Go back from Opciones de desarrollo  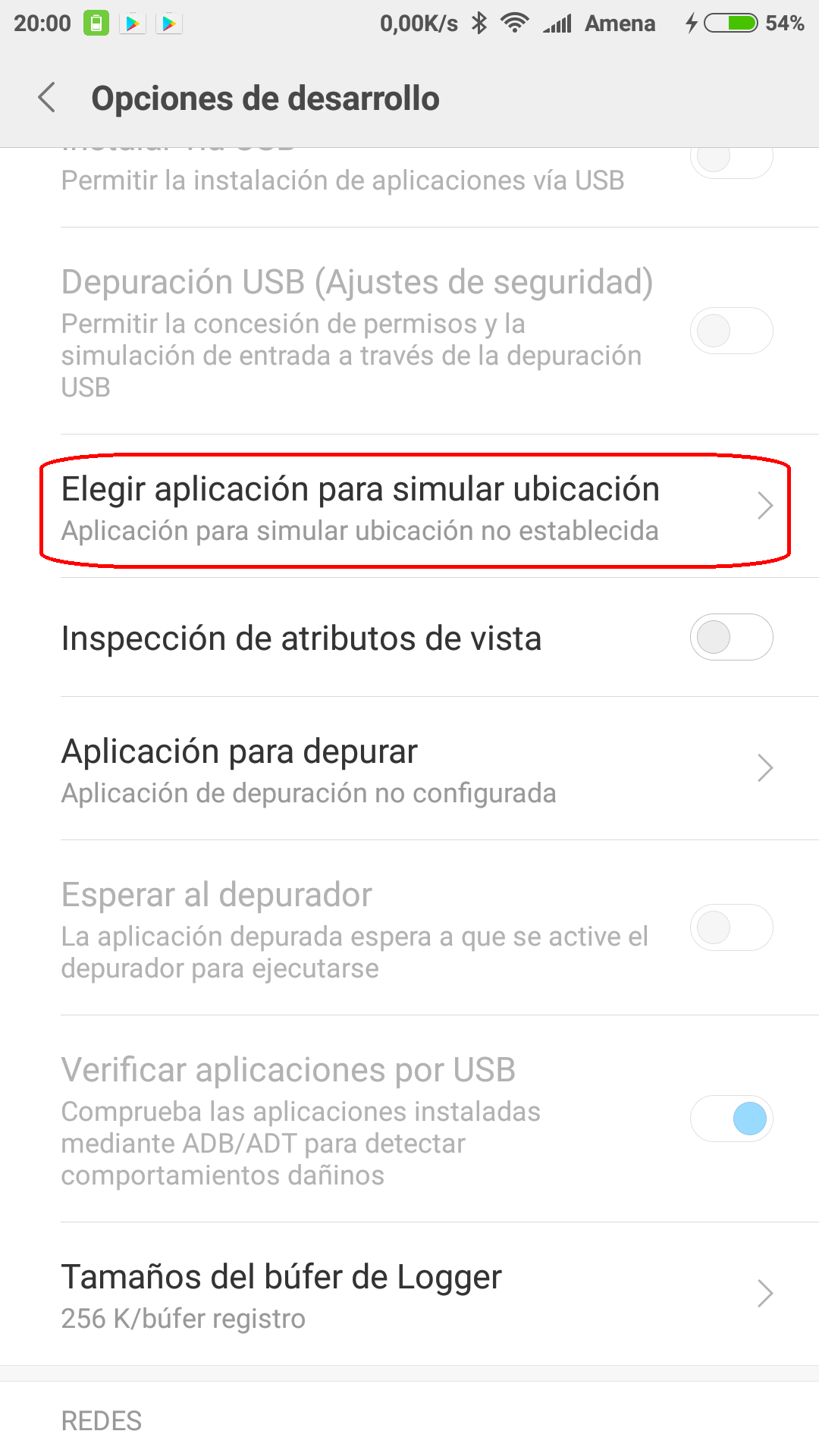pyautogui.click(x=47, y=99)
